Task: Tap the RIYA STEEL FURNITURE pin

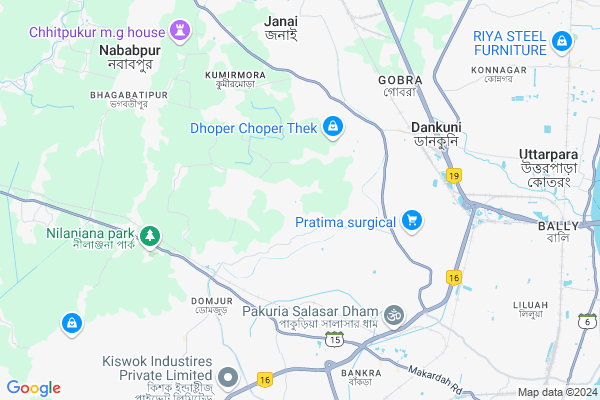Action: tap(562, 43)
